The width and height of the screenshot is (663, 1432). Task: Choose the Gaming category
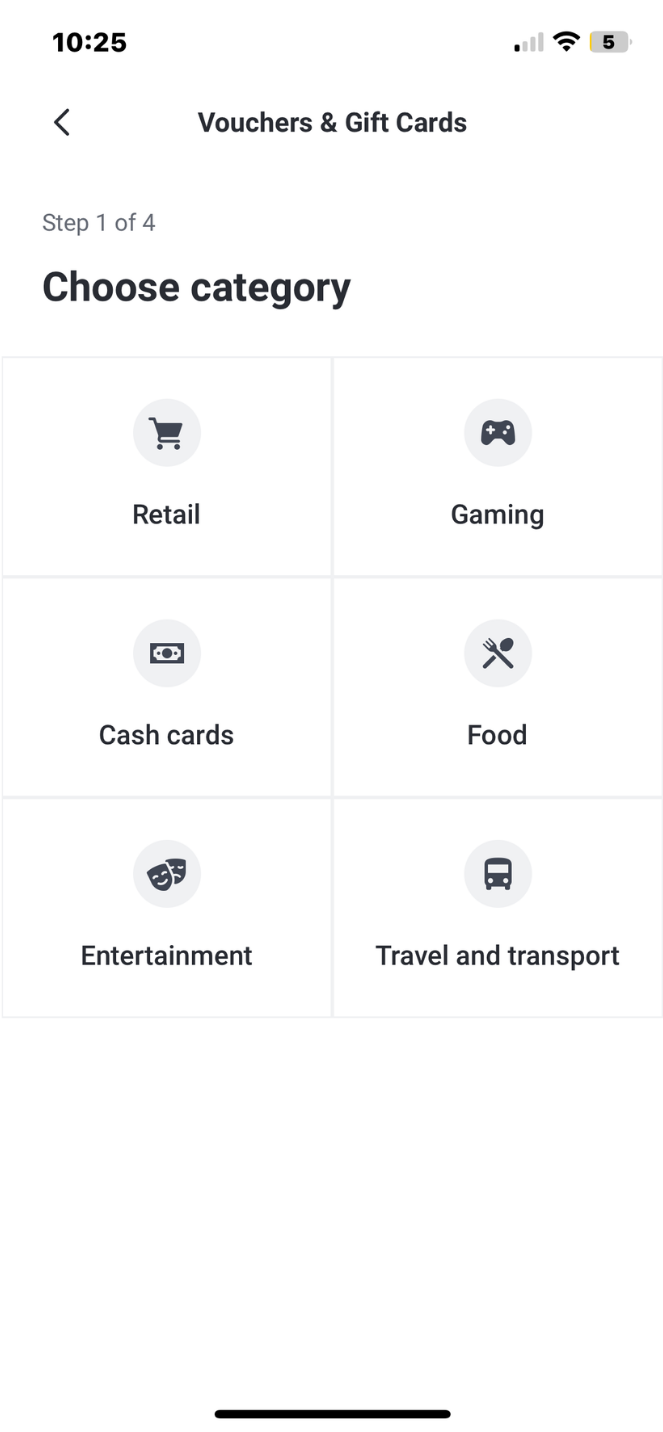497,467
